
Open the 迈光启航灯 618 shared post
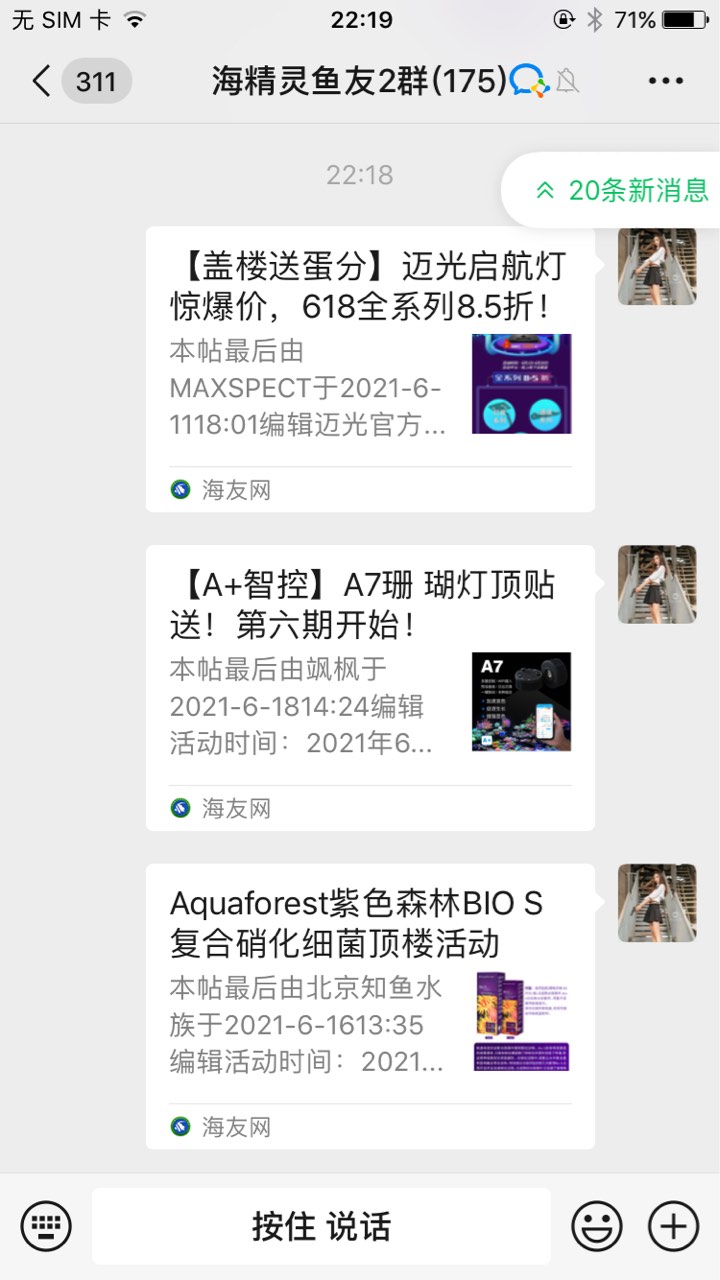point(370,368)
